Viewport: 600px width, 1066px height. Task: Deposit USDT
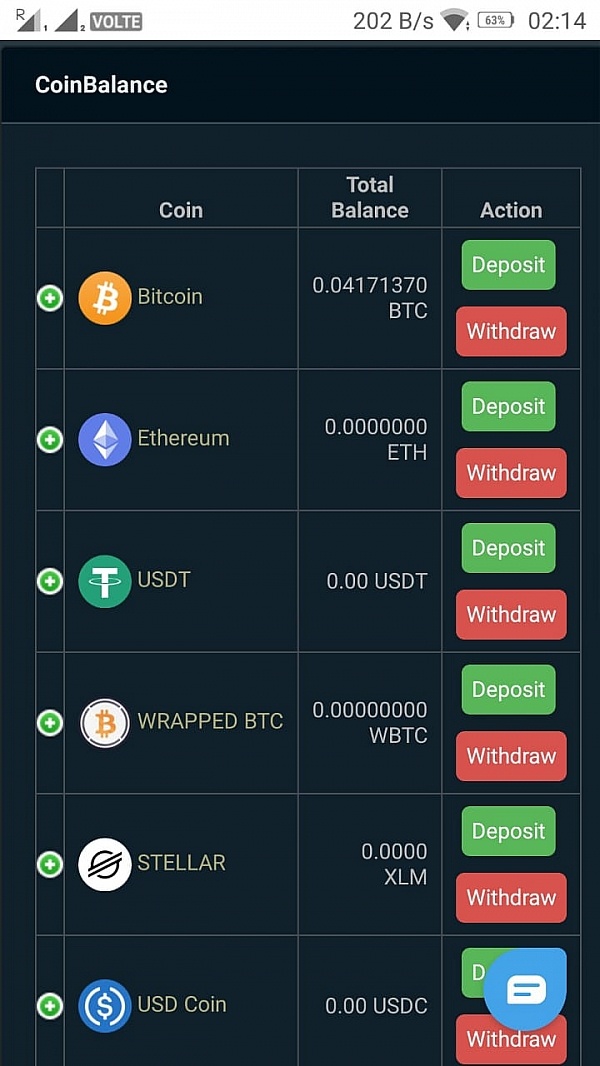[508, 548]
